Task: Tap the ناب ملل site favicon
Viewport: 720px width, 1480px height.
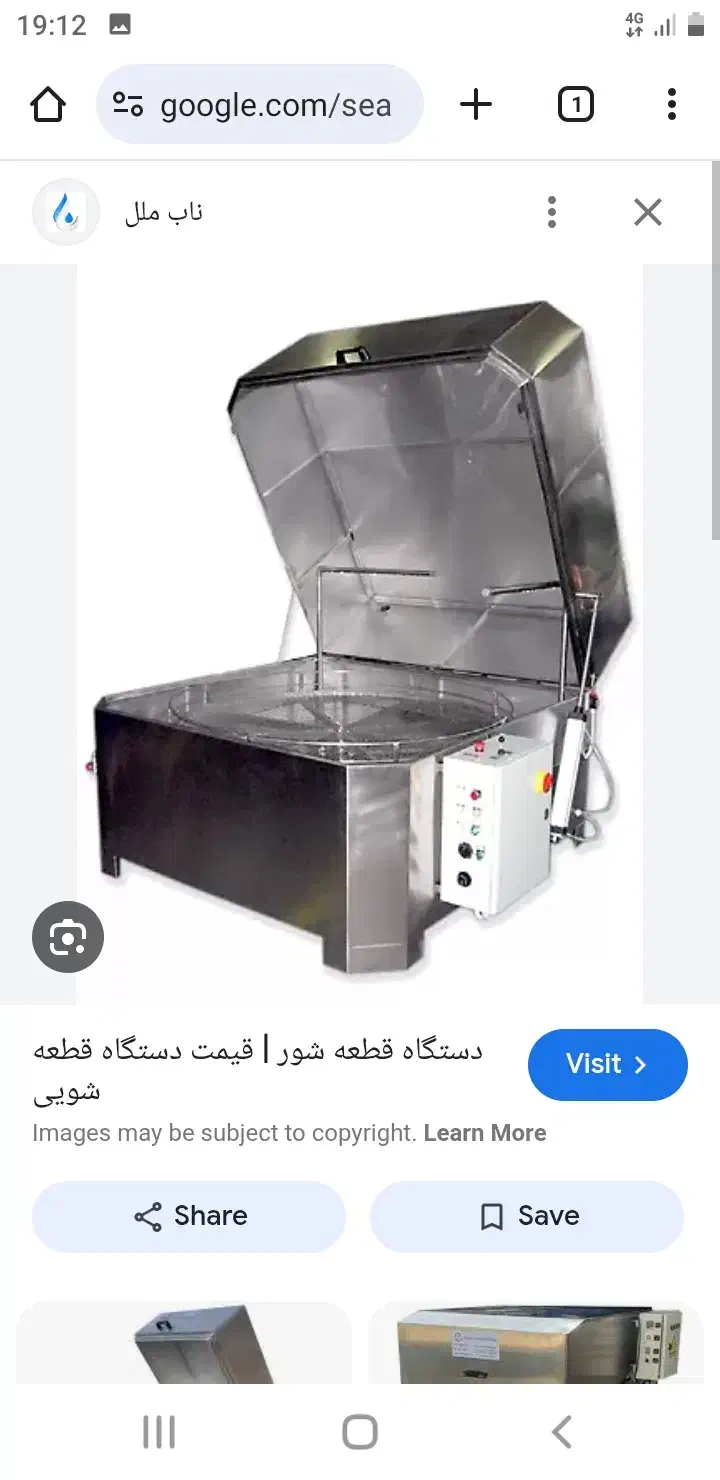Action: click(x=65, y=211)
